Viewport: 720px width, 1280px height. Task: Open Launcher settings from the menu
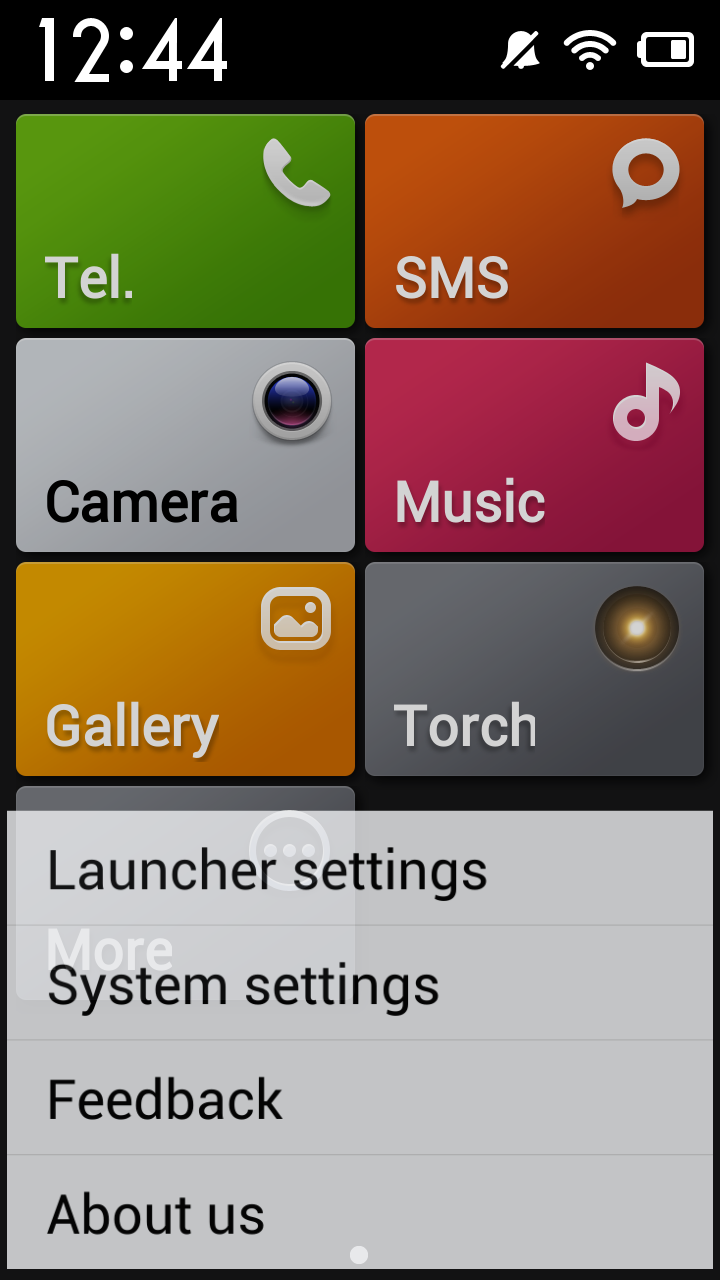[x=360, y=869]
